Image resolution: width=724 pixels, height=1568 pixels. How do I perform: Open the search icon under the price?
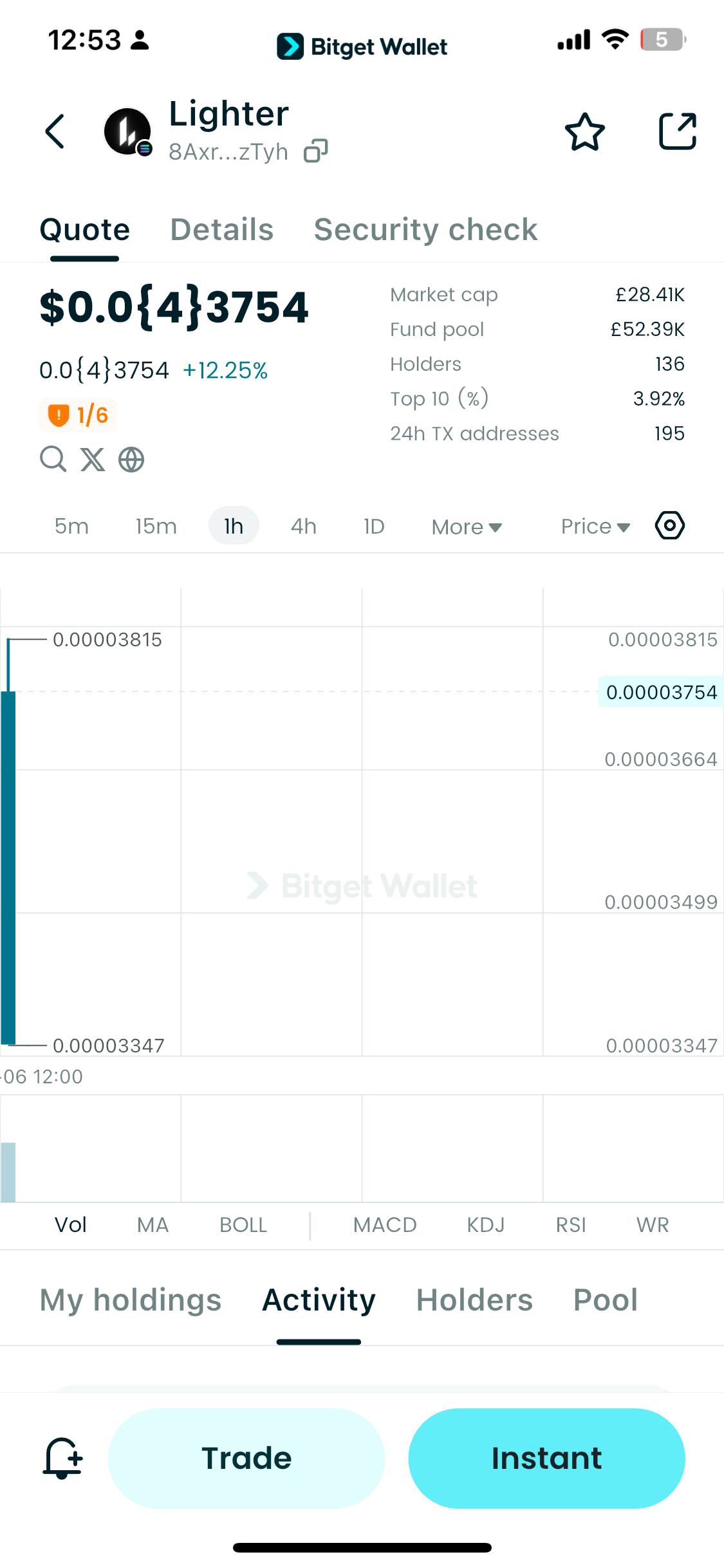click(x=53, y=460)
